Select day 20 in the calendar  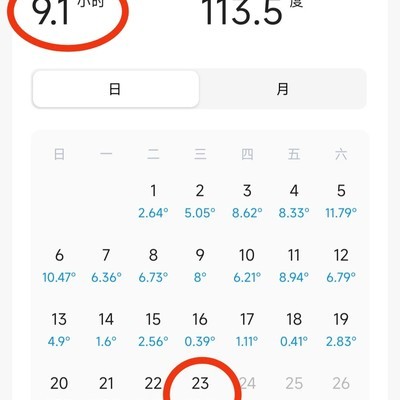[x=59, y=384]
